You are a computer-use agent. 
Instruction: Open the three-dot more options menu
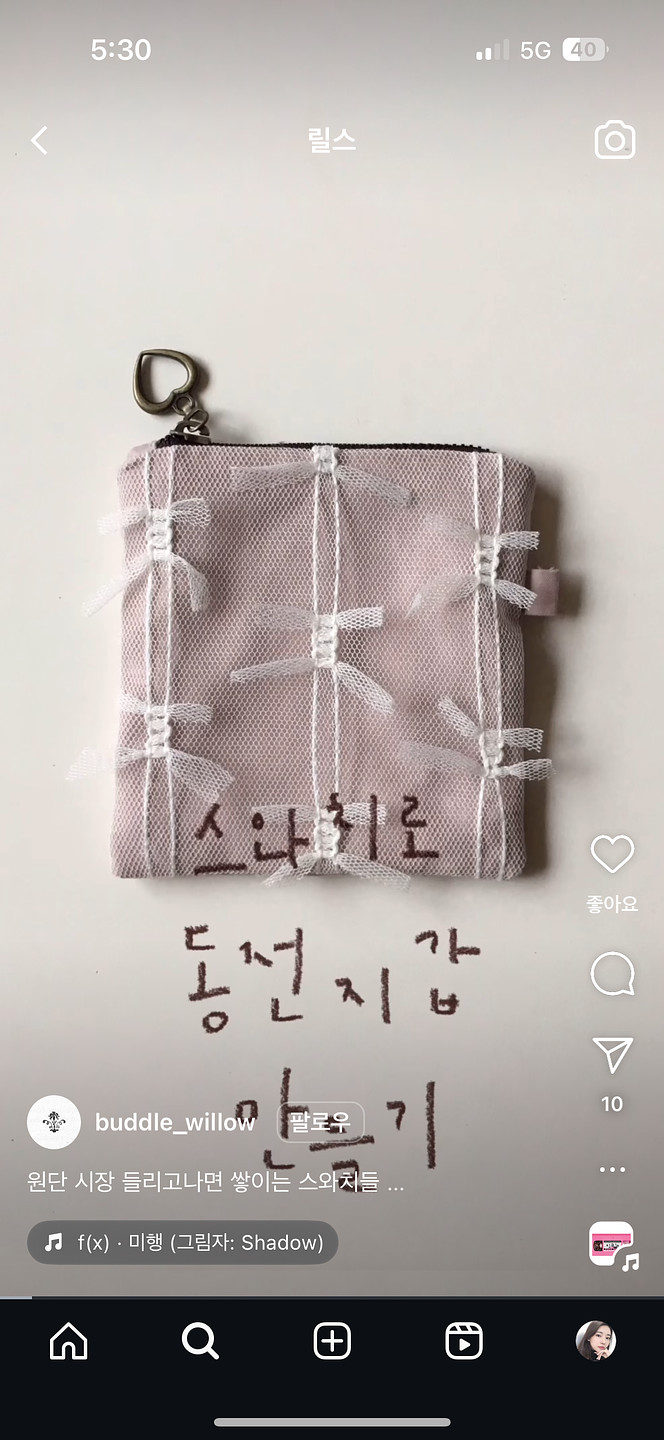pos(612,1169)
